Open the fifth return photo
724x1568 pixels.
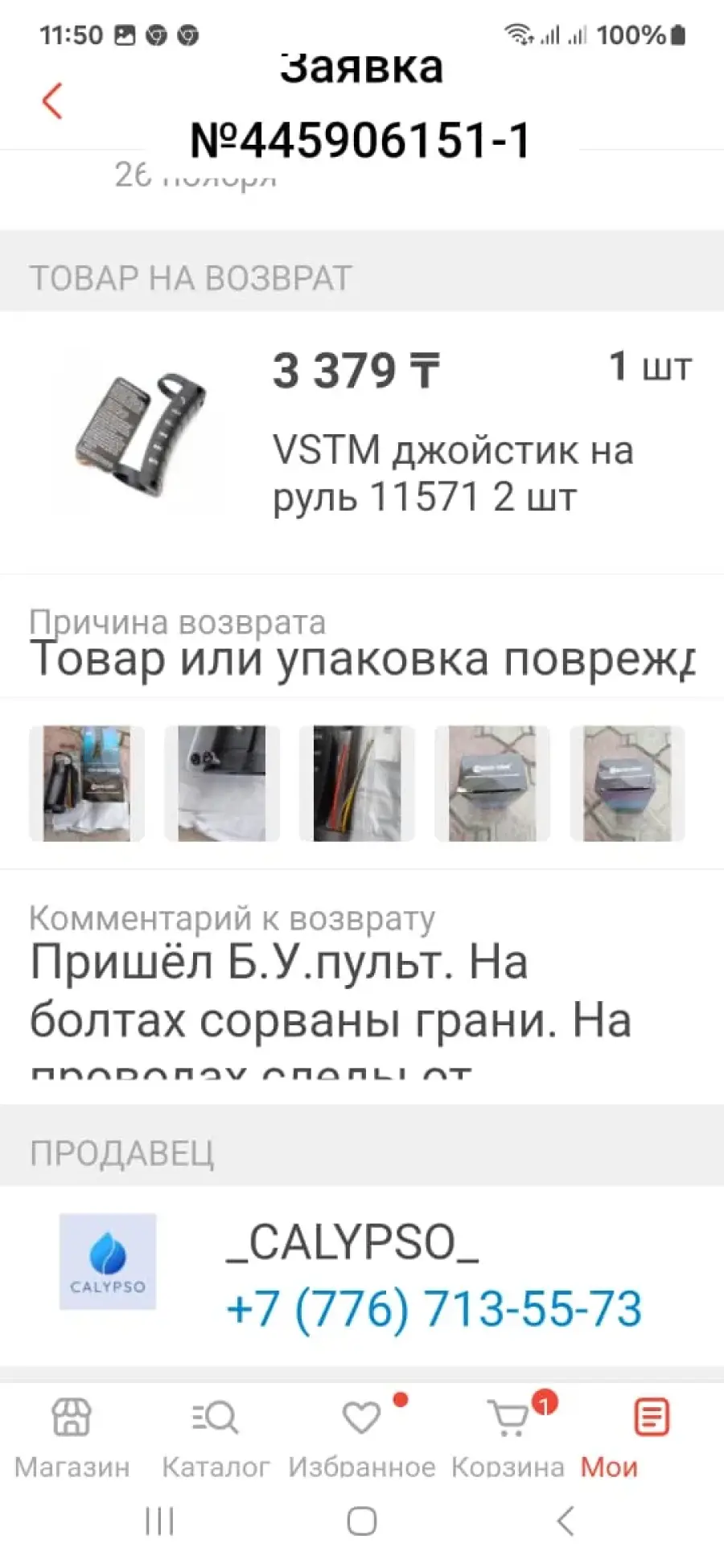pos(627,783)
